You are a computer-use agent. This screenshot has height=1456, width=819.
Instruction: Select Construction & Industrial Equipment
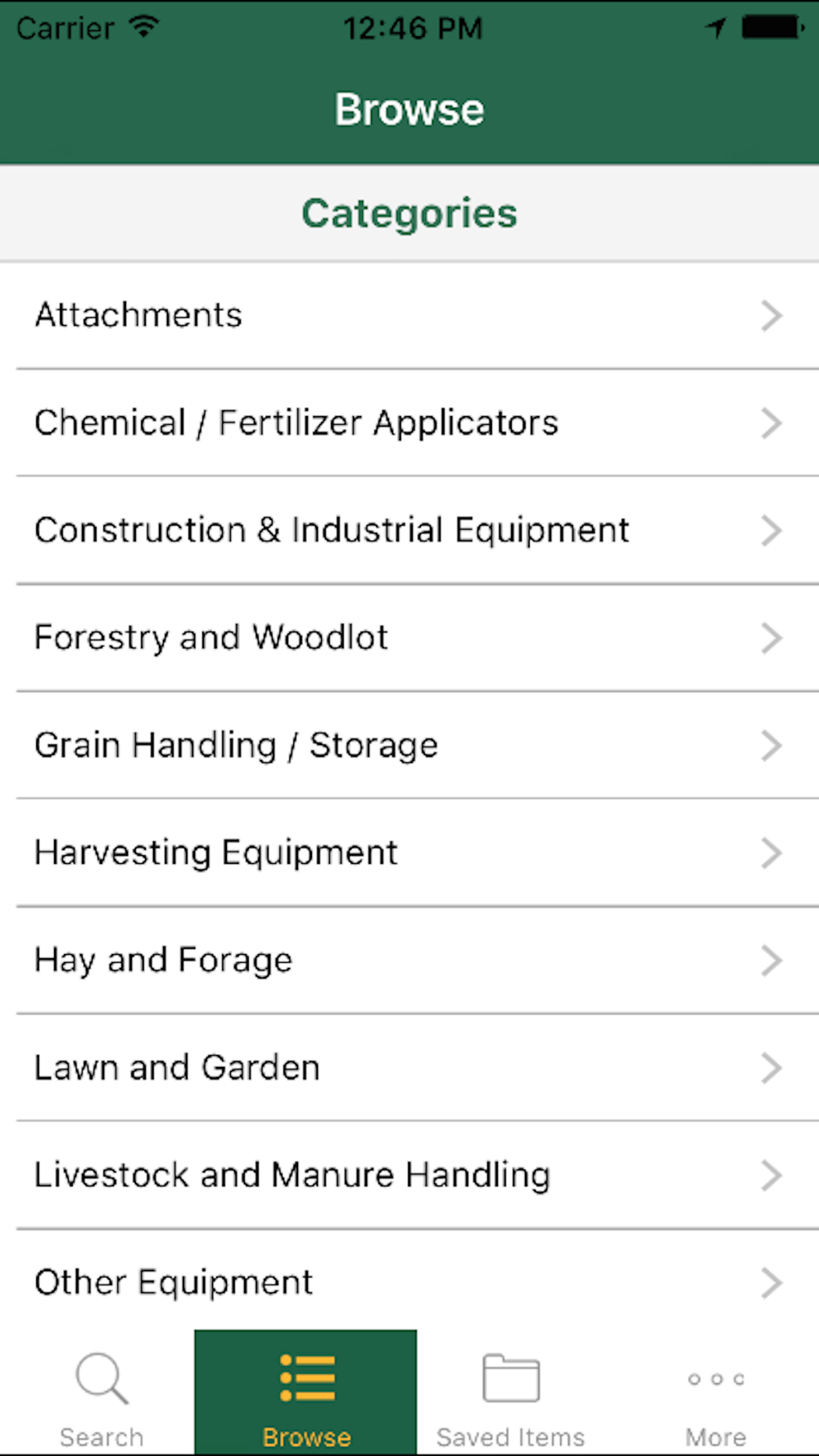(409, 530)
